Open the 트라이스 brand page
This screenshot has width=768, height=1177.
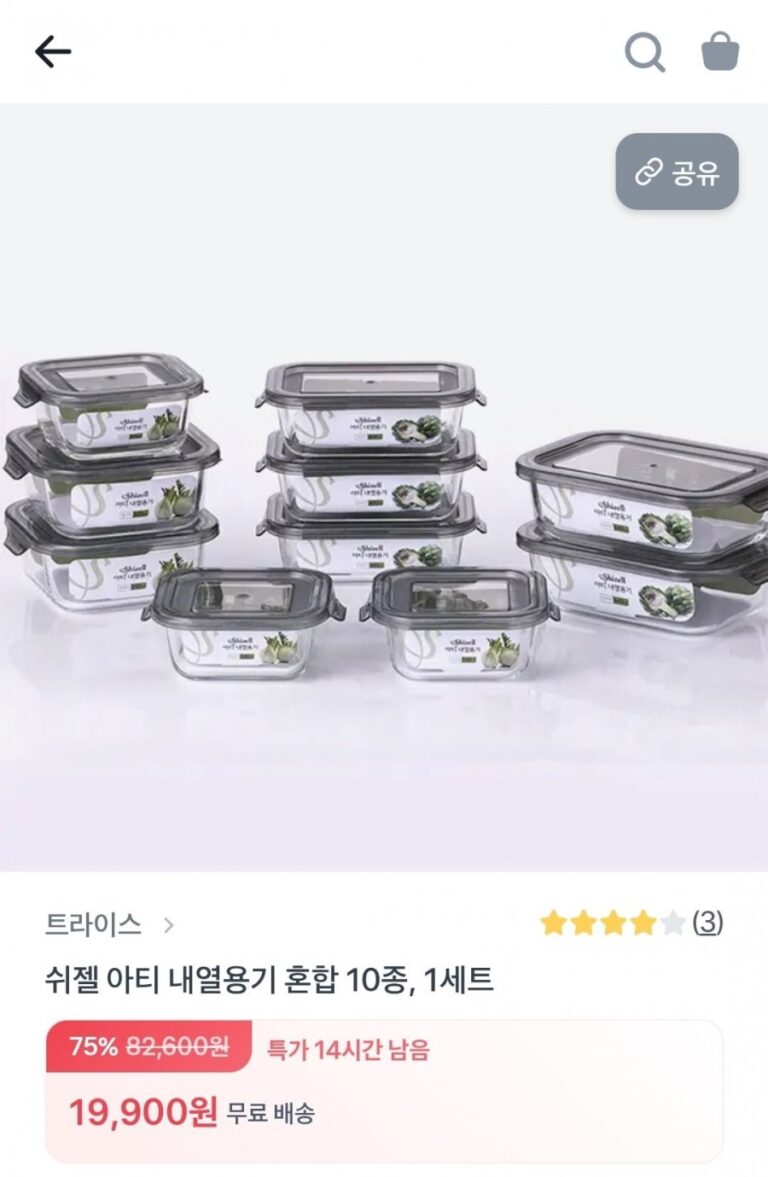click(x=108, y=924)
